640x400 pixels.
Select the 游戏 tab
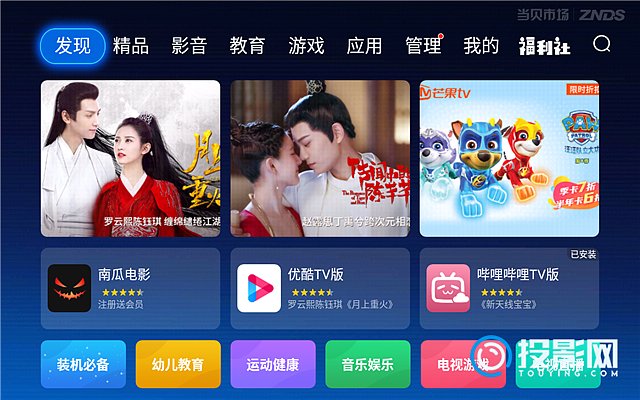[x=306, y=46]
